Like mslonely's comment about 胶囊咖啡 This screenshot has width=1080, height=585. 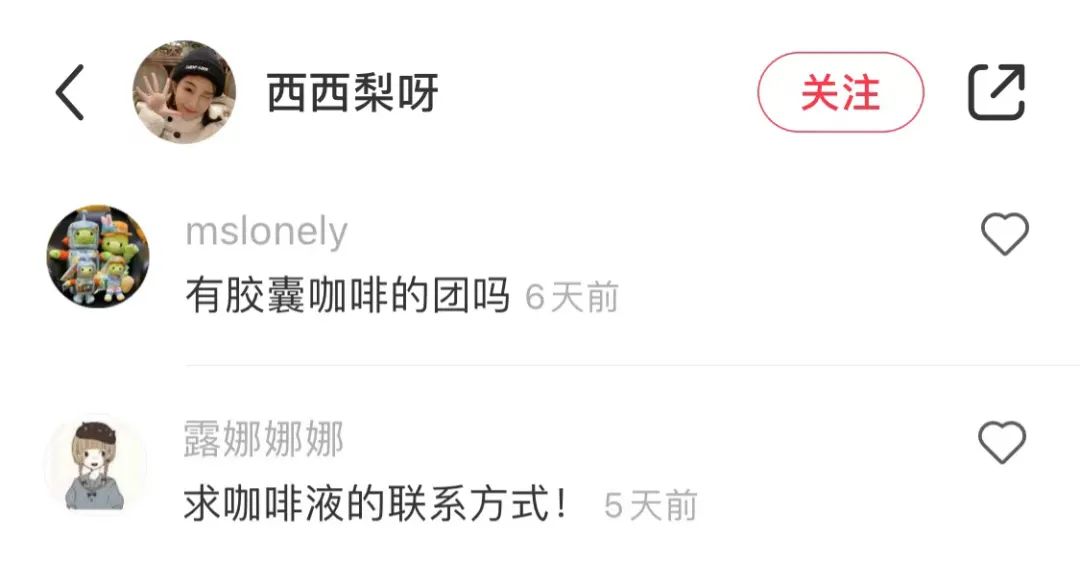click(x=1004, y=235)
